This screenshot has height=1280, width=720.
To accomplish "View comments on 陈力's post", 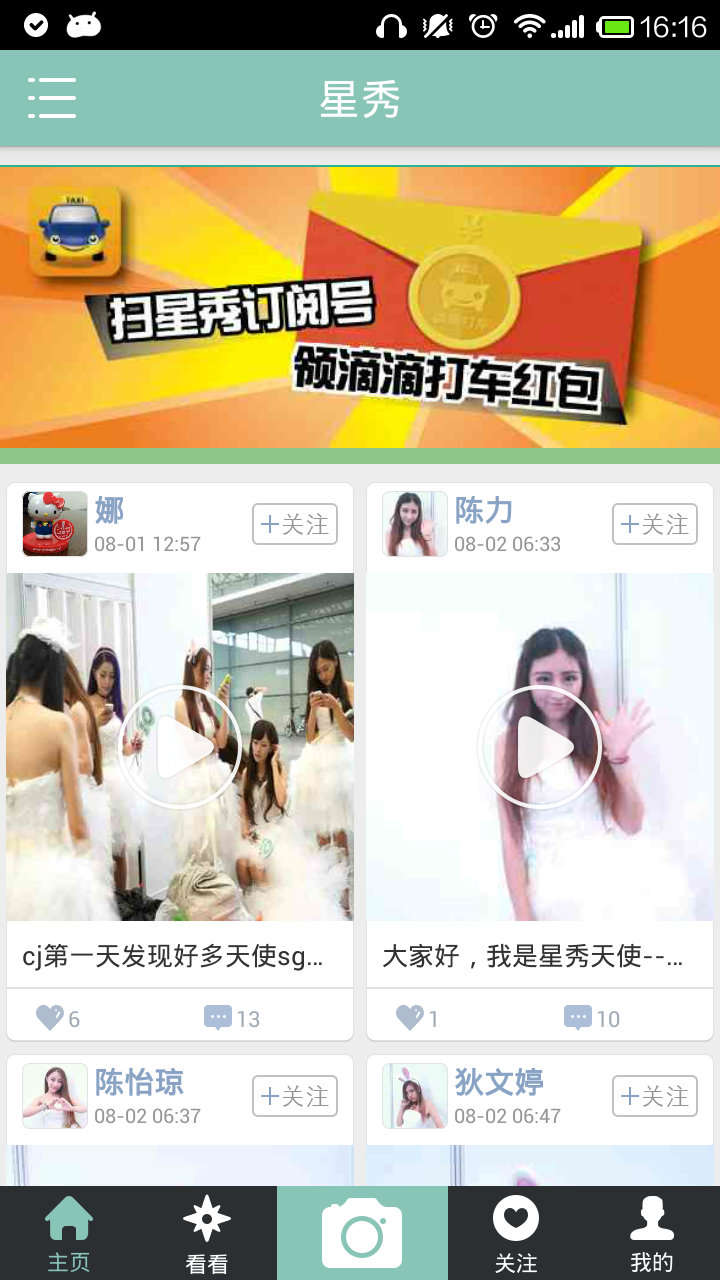I will 578,1018.
